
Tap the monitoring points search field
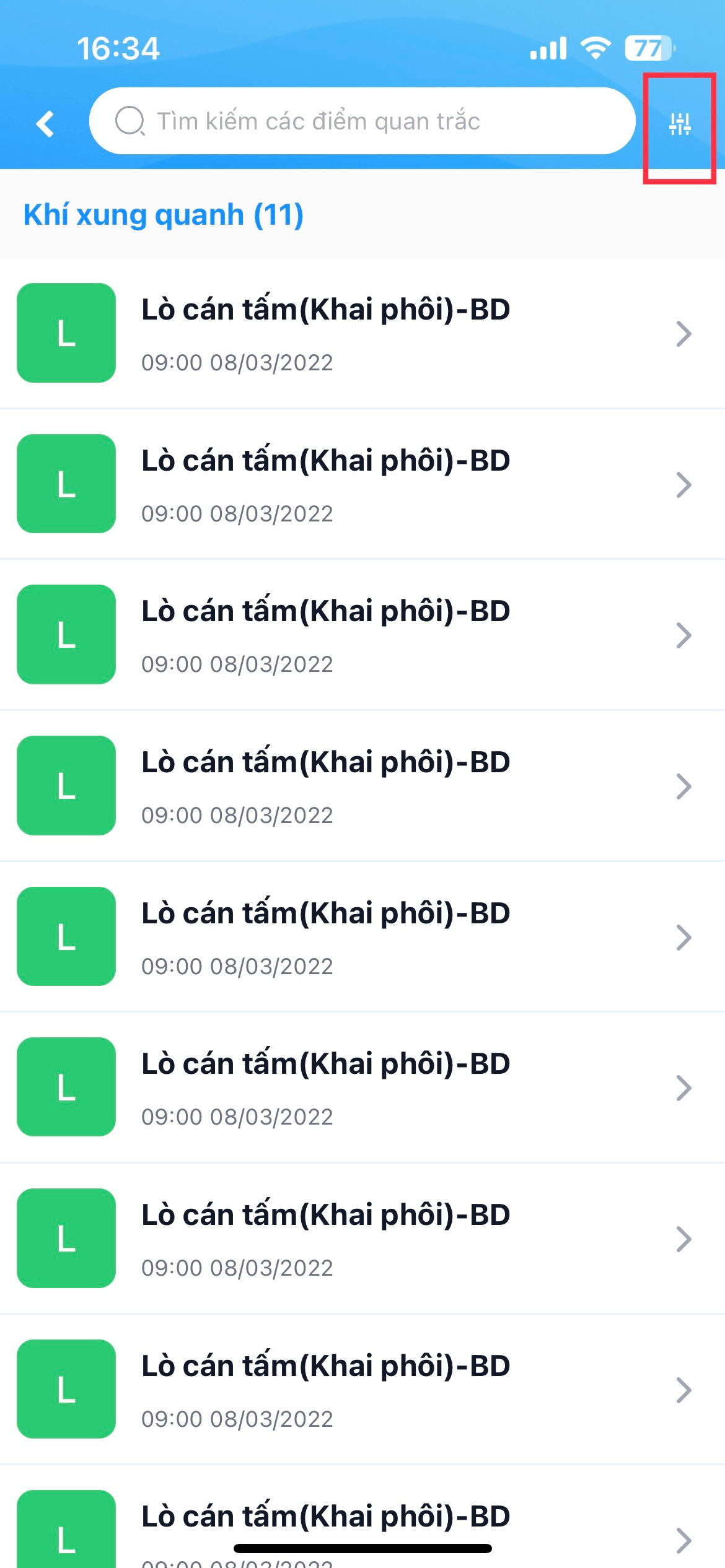point(362,121)
